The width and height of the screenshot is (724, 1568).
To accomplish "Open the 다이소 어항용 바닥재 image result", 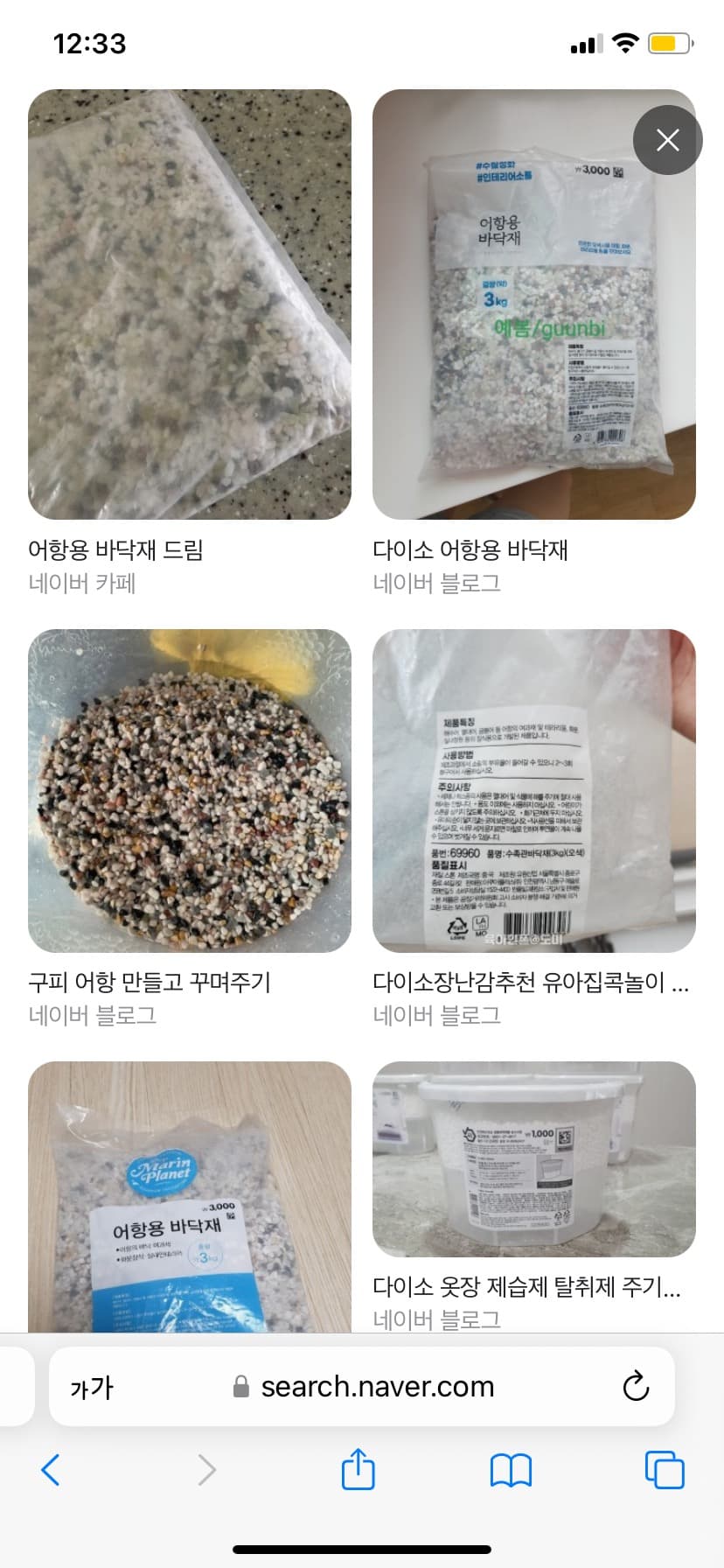I will coord(533,304).
